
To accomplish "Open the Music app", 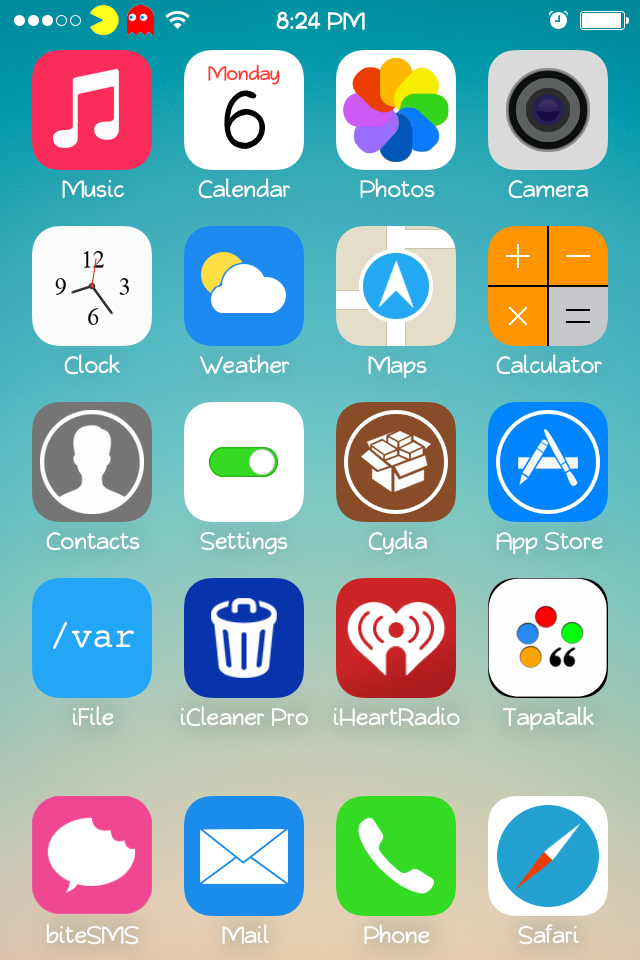I will point(92,110).
